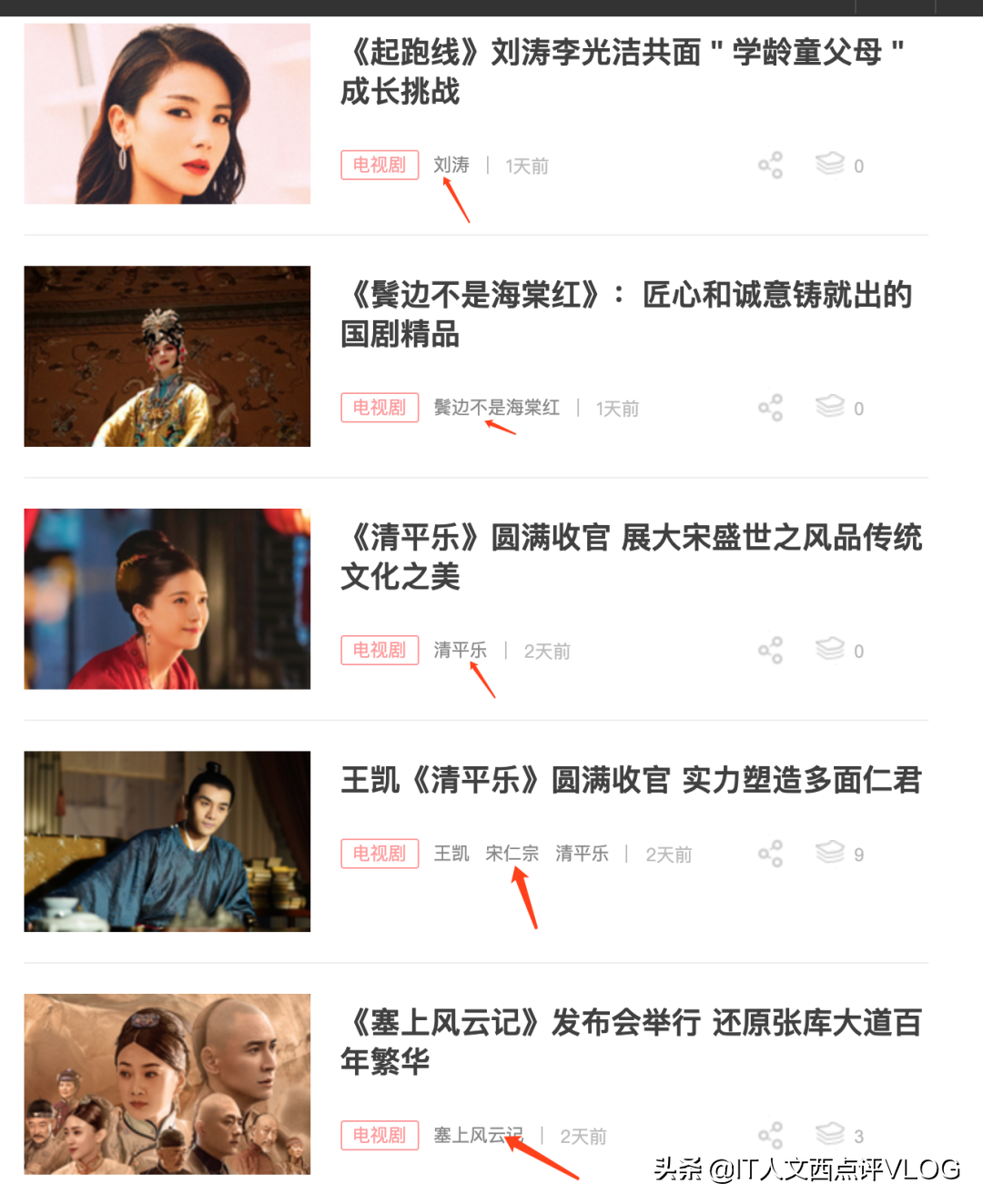Open the 宋仁宗 keyword link

point(512,853)
